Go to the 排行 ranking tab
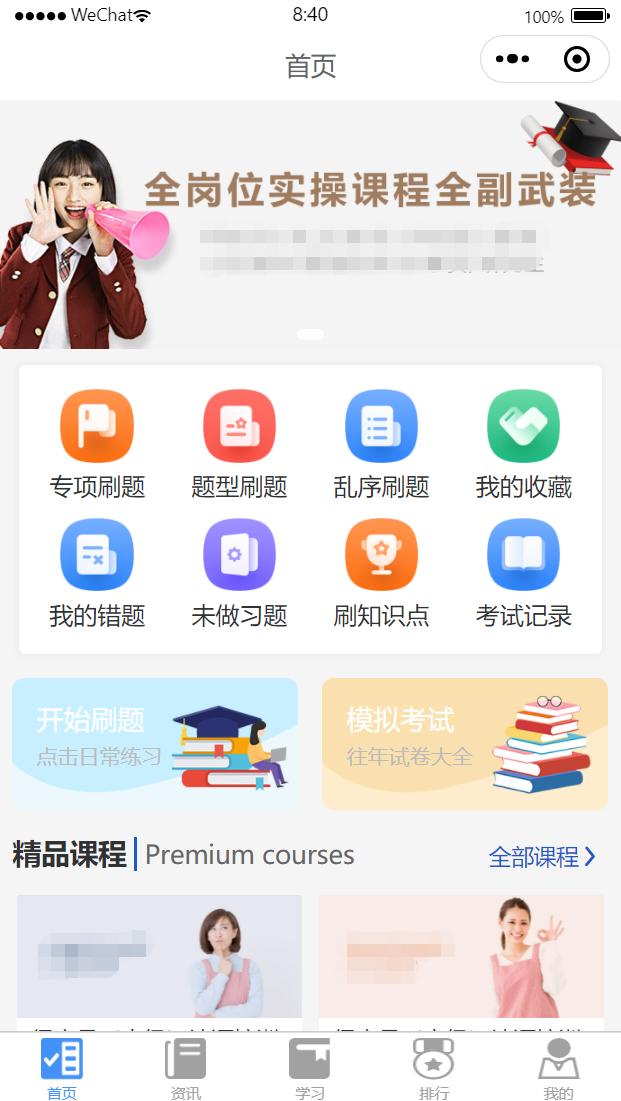This screenshot has width=621, height=1101. coord(434,1068)
